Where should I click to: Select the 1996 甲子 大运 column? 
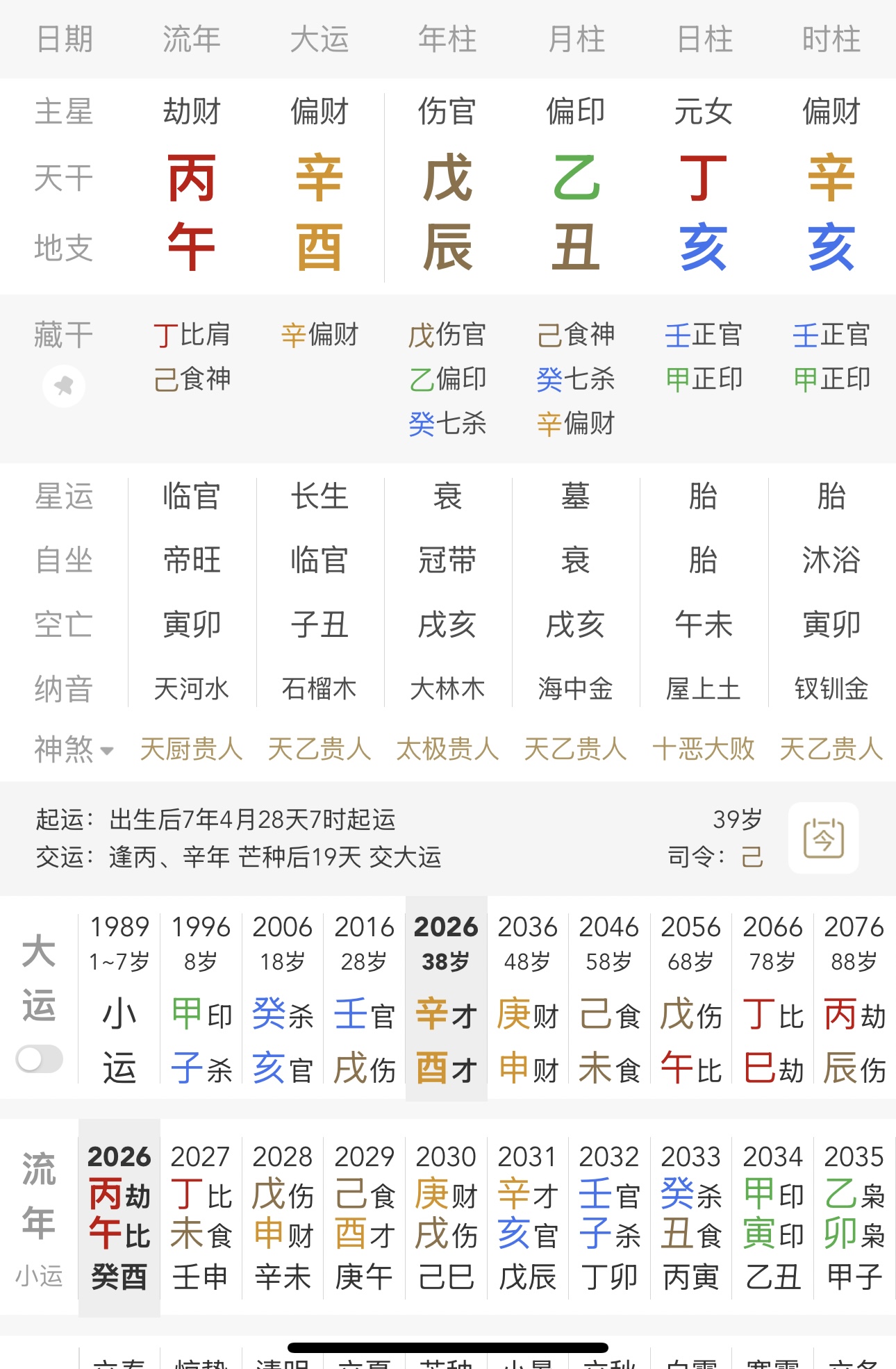201,1000
